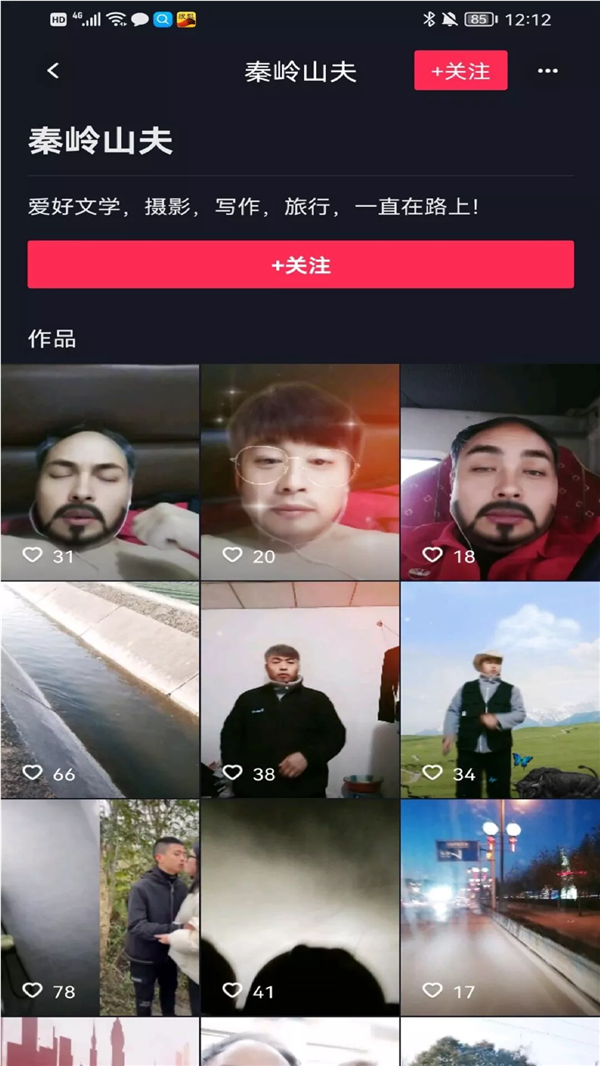This screenshot has height=1066, width=600.
Task: Open the video with 78 likes
Action: pos(100,907)
